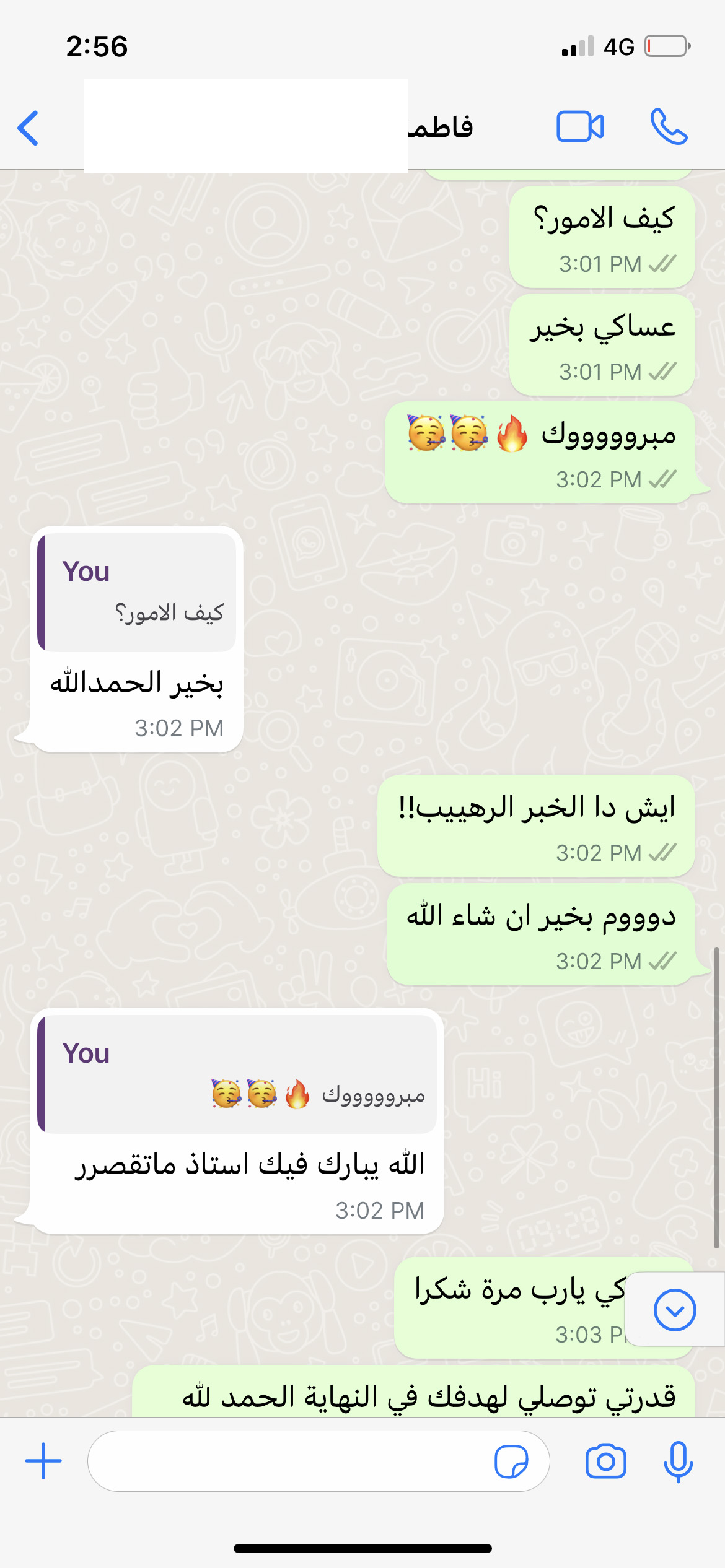Screen dimensions: 725x1568
Task: Jump to the quoted 'مبرووووك' message
Action: click(237, 1074)
